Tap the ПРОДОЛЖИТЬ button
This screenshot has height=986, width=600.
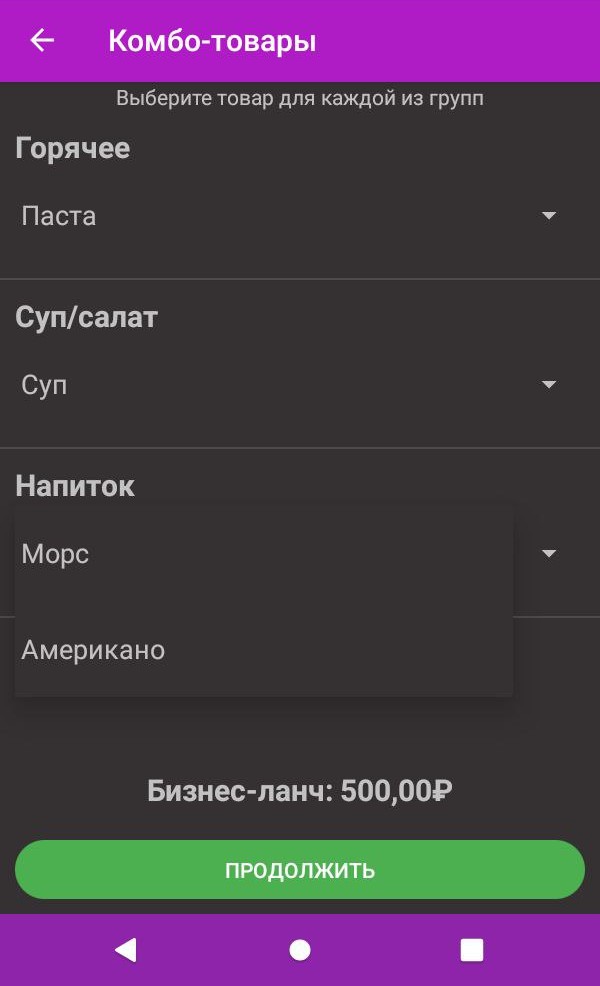tap(300, 870)
